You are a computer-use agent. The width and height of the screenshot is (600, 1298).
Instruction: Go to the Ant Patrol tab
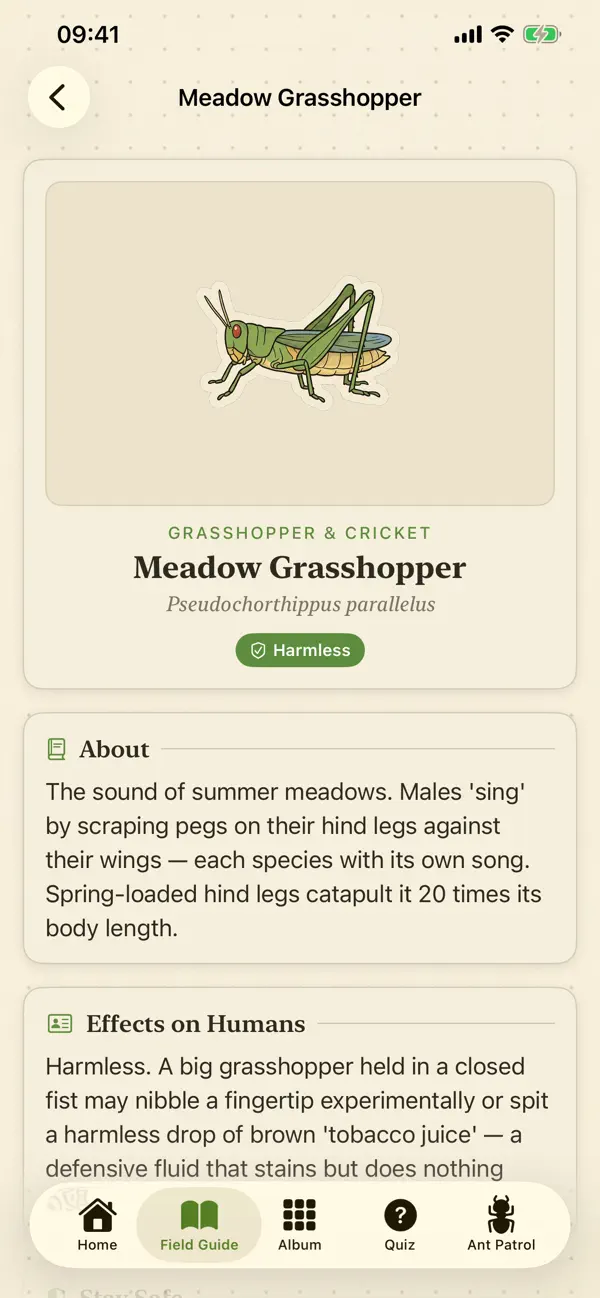[501, 1225]
